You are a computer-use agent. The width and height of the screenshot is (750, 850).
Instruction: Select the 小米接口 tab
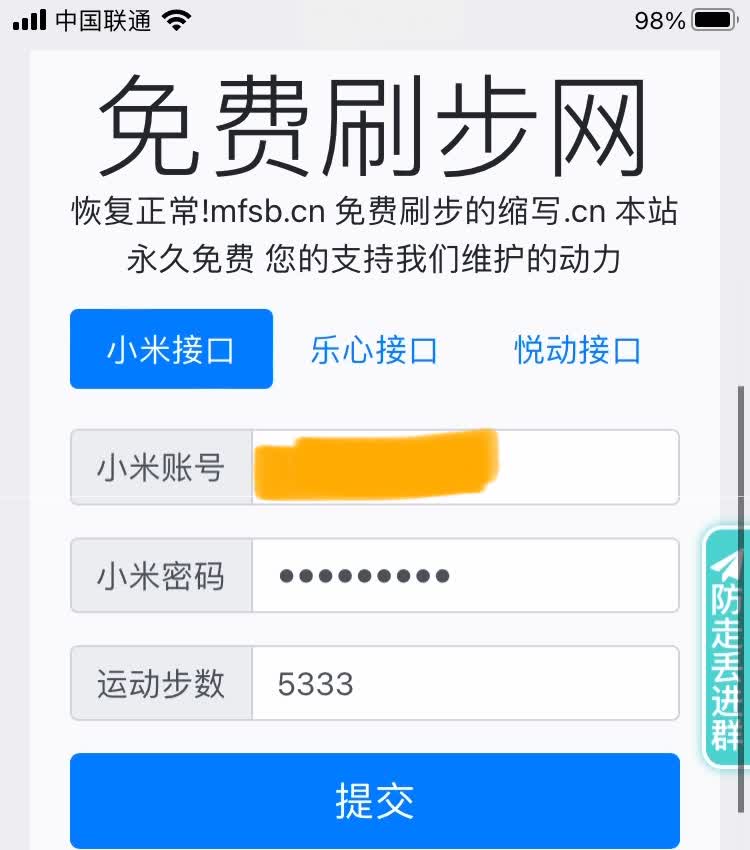[x=171, y=349]
